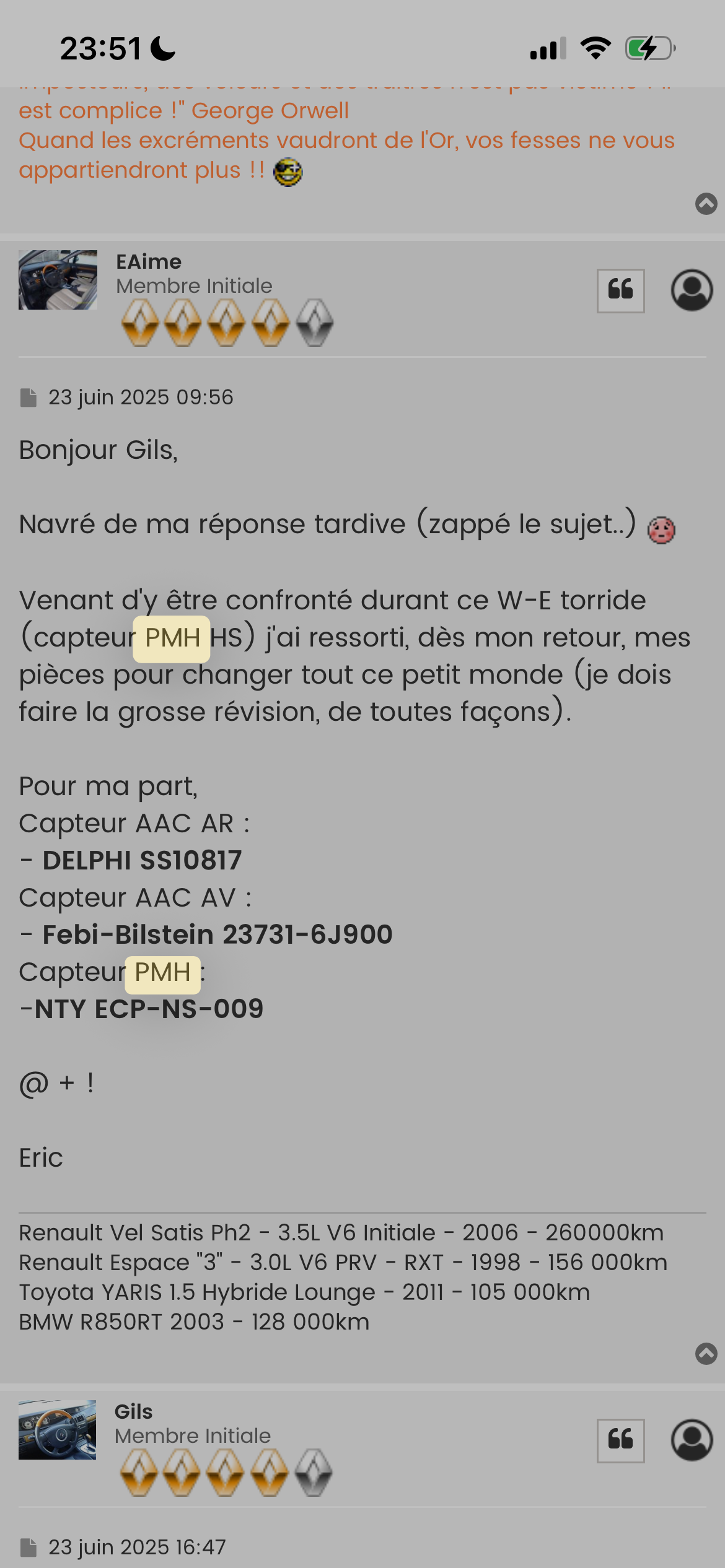Open EAime's profile icon
Image resolution: width=725 pixels, height=1568 pixels.
(x=692, y=290)
